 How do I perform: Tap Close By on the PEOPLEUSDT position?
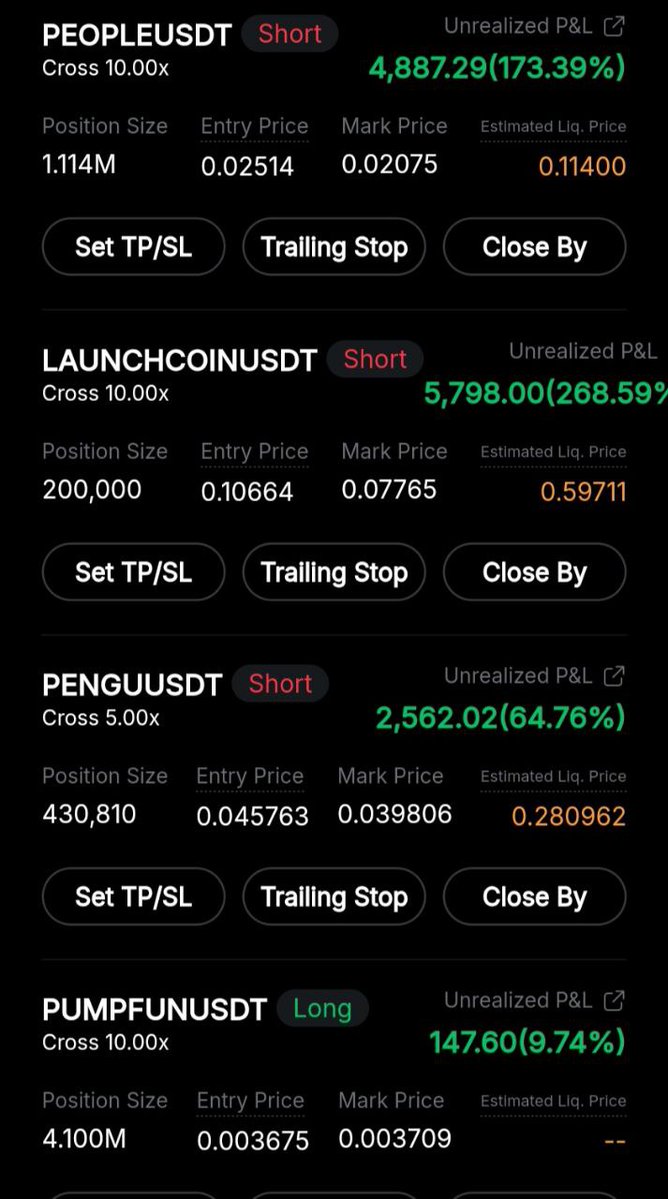(534, 247)
